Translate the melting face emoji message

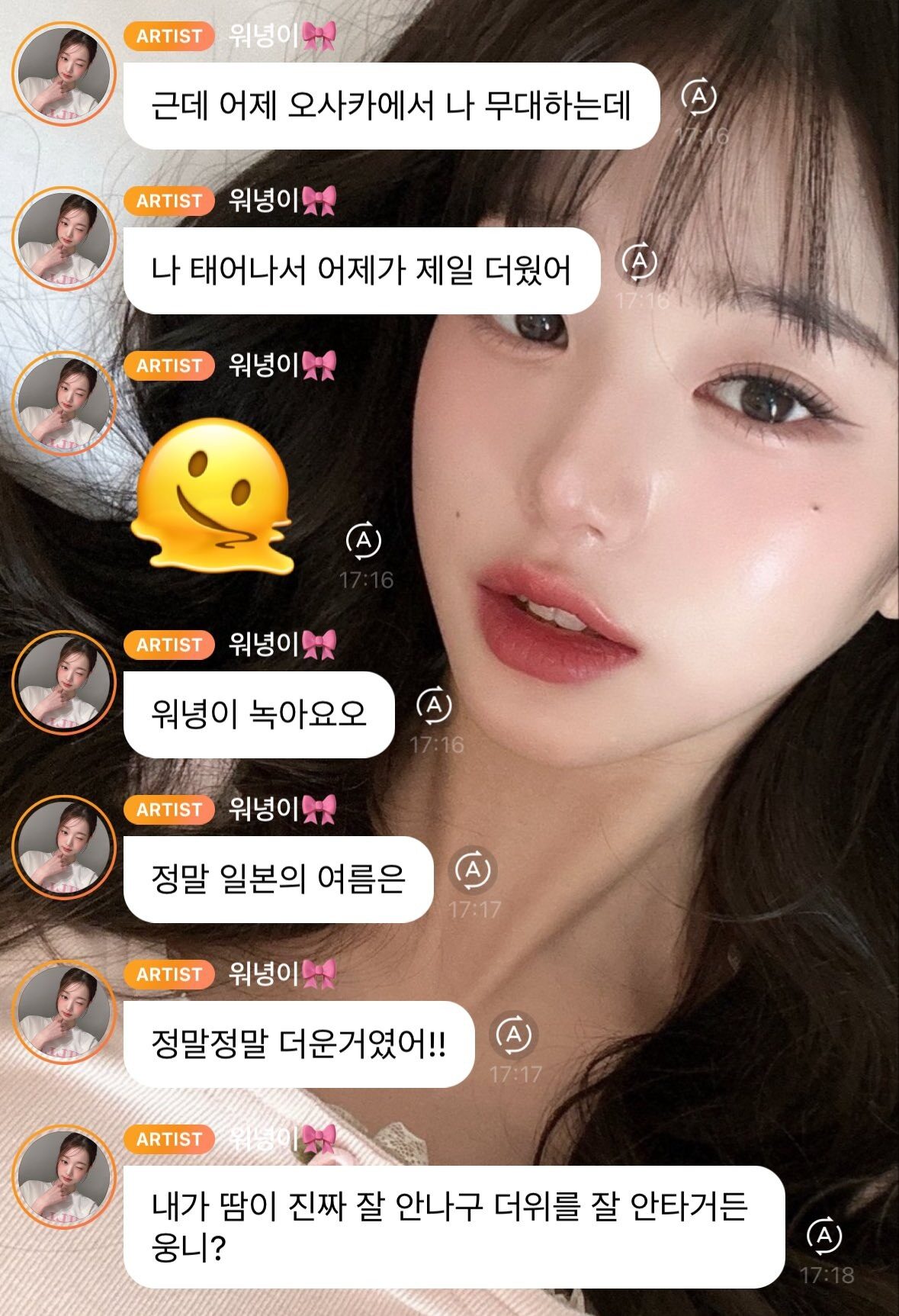(x=364, y=541)
